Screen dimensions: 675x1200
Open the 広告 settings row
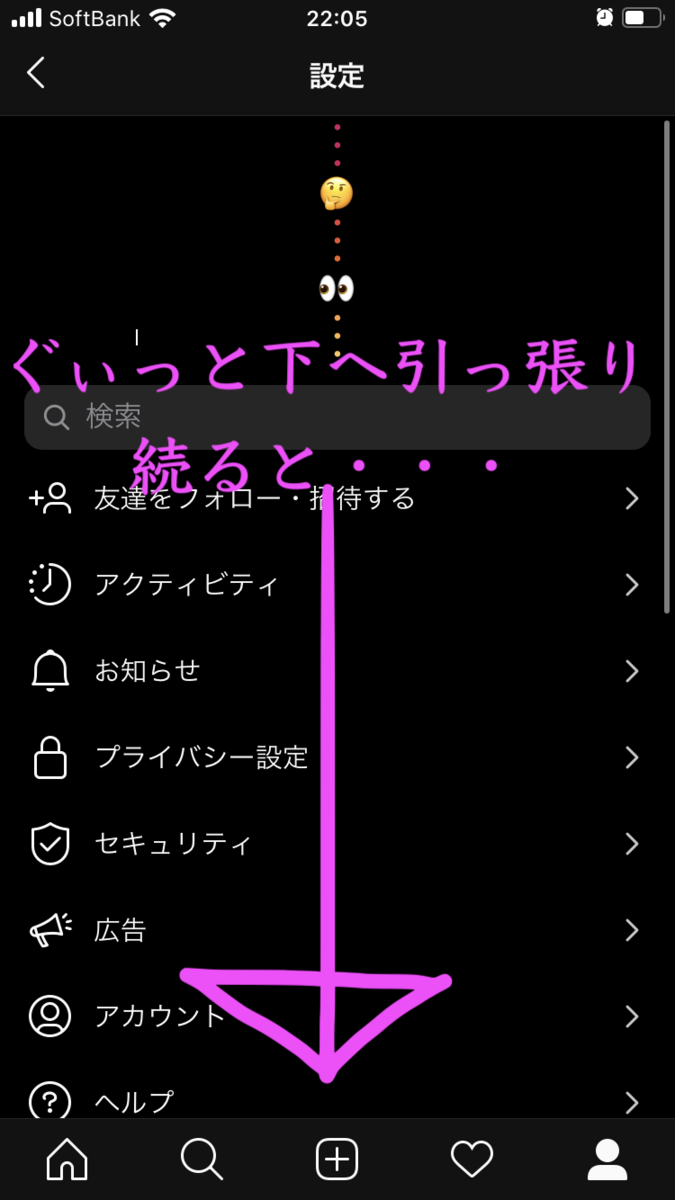[x=337, y=930]
